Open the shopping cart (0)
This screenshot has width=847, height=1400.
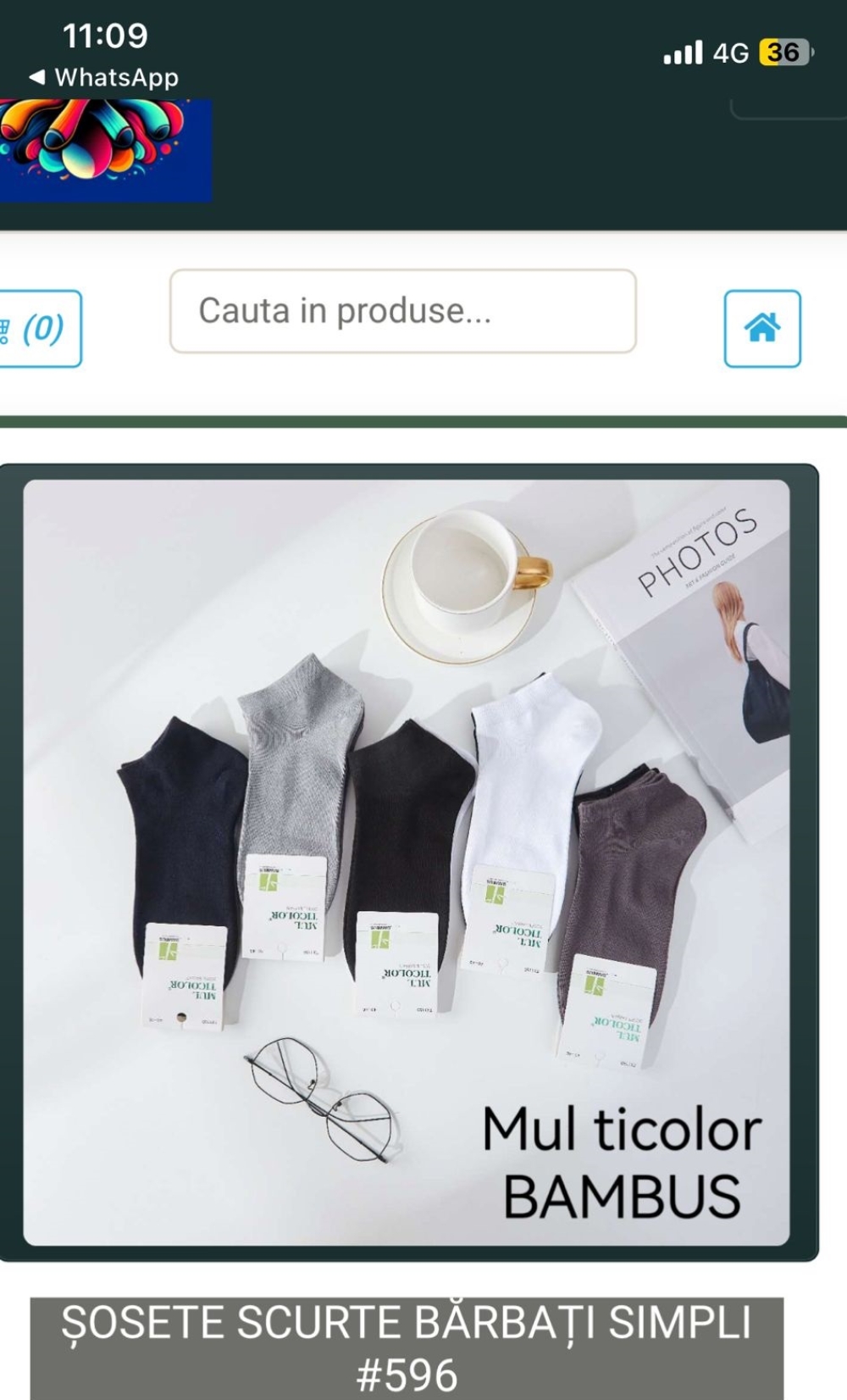pyautogui.click(x=39, y=329)
